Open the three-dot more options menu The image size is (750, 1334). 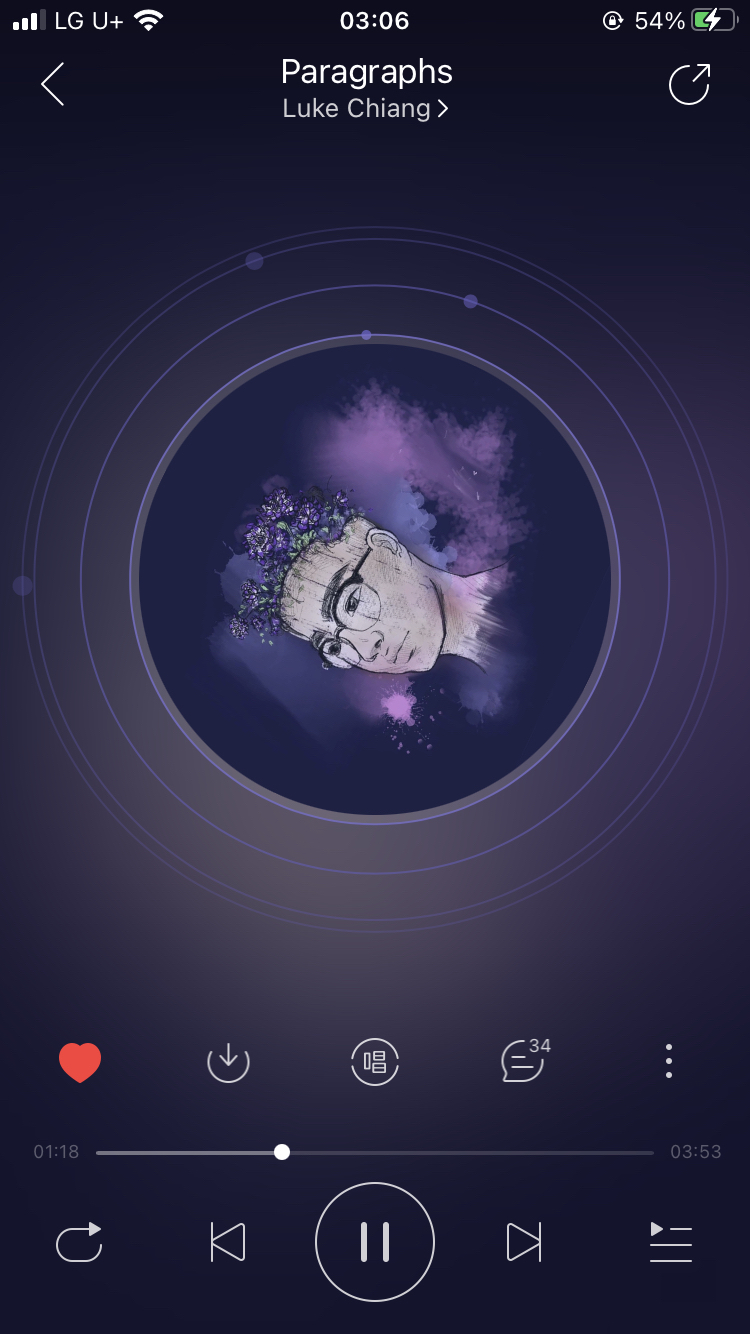(x=669, y=1061)
